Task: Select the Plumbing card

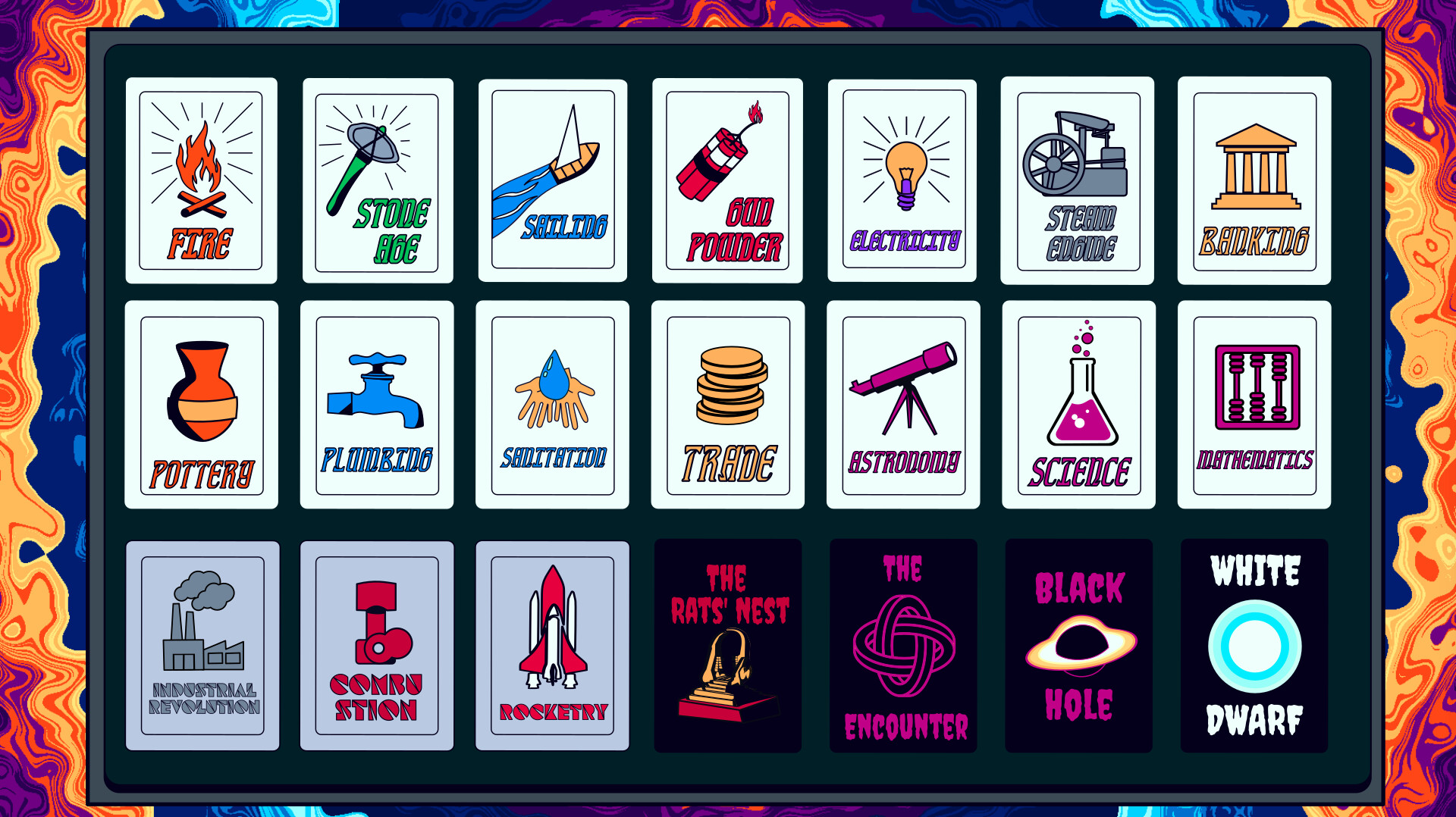Action: click(377, 405)
